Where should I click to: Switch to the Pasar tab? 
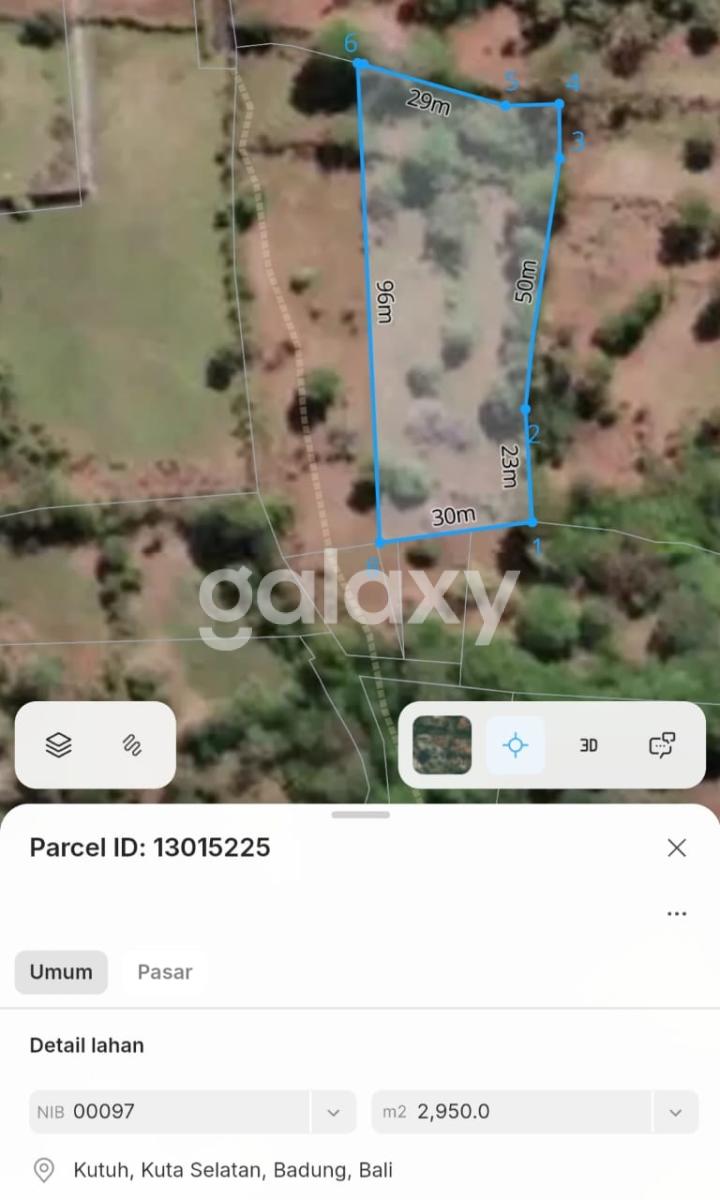click(x=165, y=972)
